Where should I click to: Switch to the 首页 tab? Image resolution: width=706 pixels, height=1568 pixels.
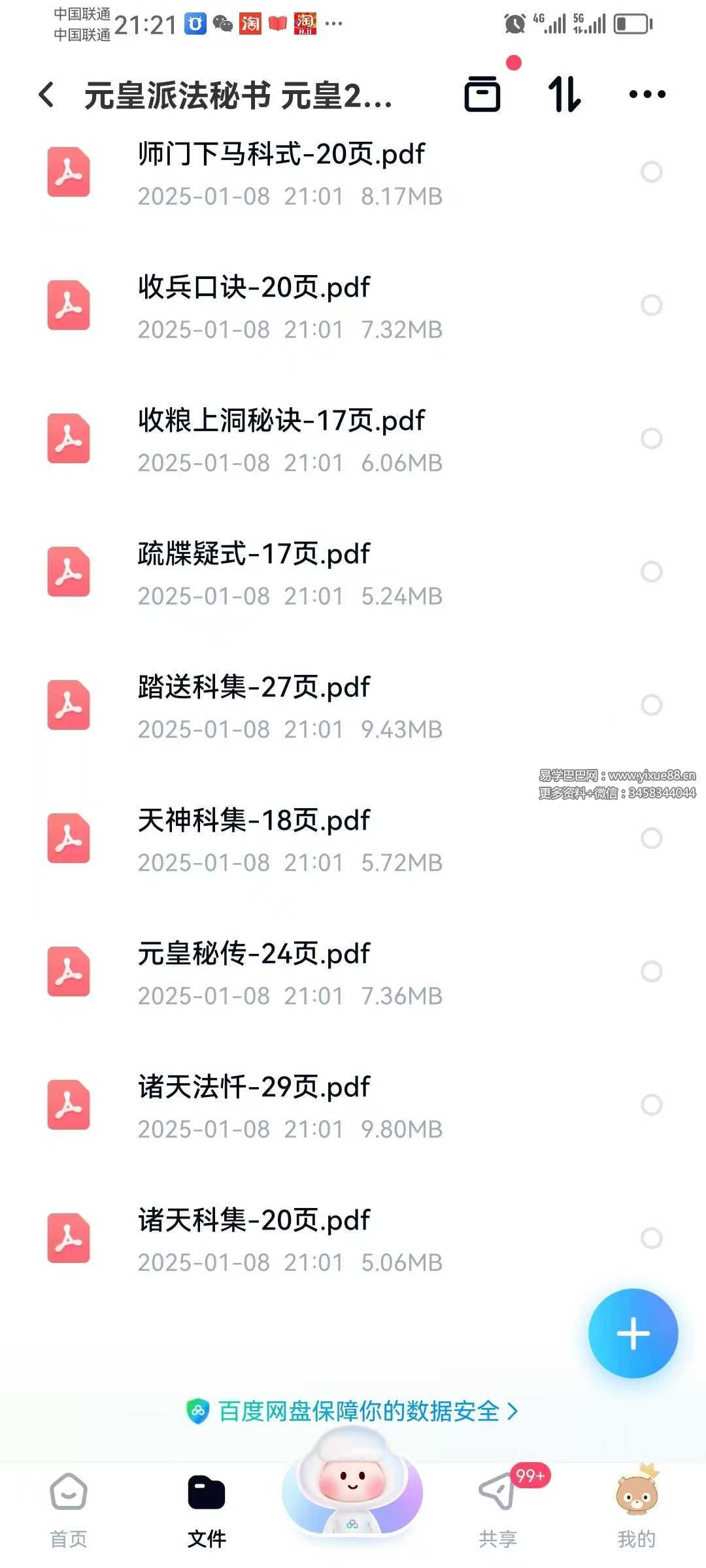tap(69, 1511)
